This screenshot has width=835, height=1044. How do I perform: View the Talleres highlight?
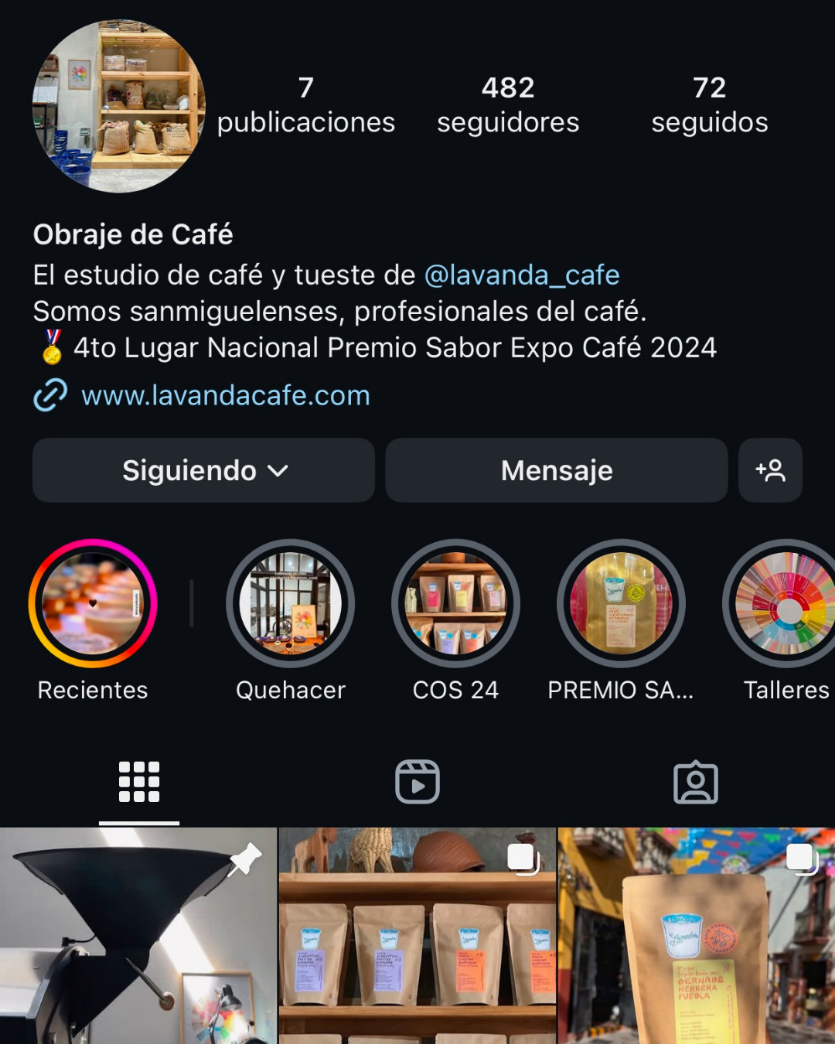click(x=785, y=604)
